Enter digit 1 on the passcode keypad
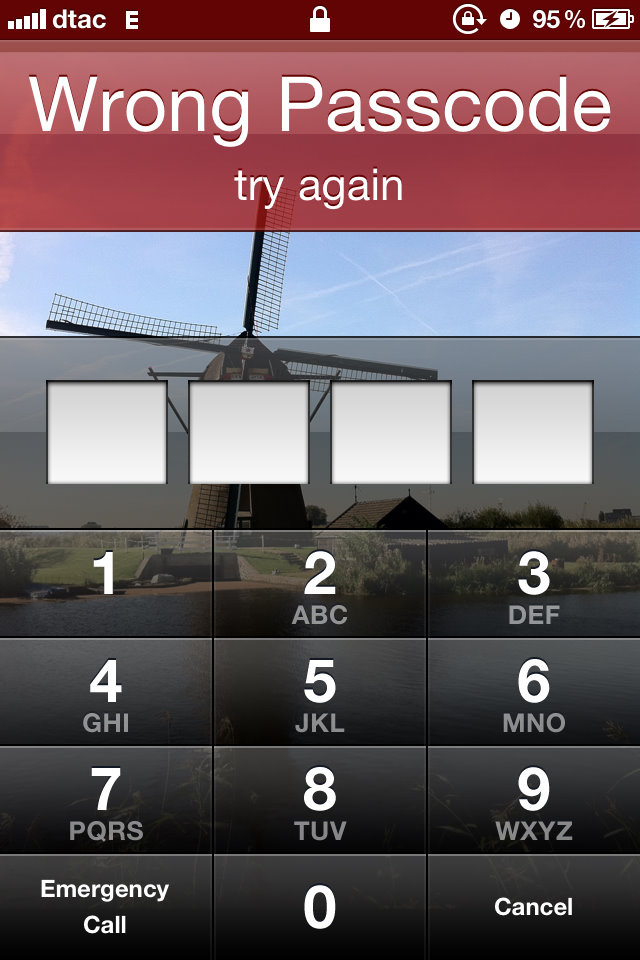The width and height of the screenshot is (640, 960). 106,584
